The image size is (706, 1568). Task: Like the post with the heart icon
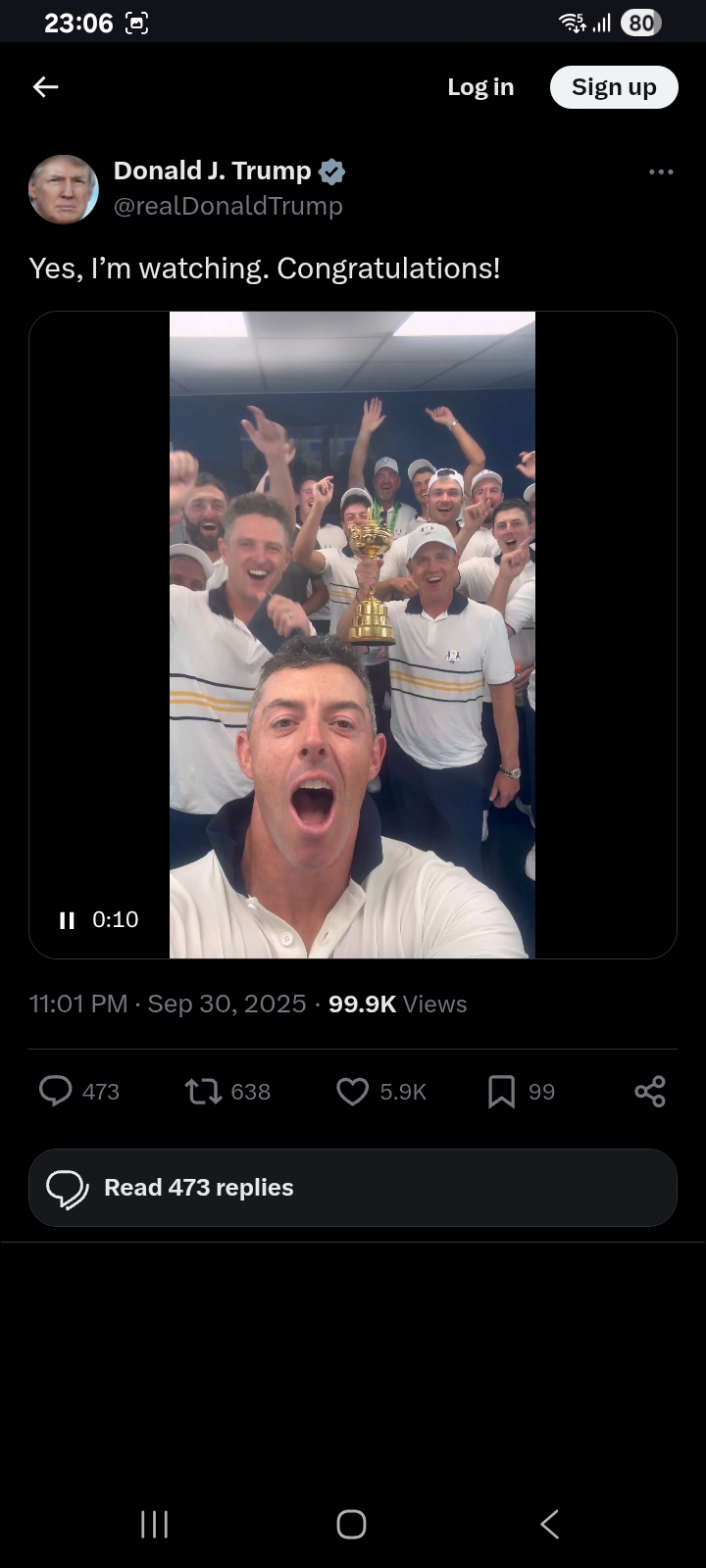352,1091
